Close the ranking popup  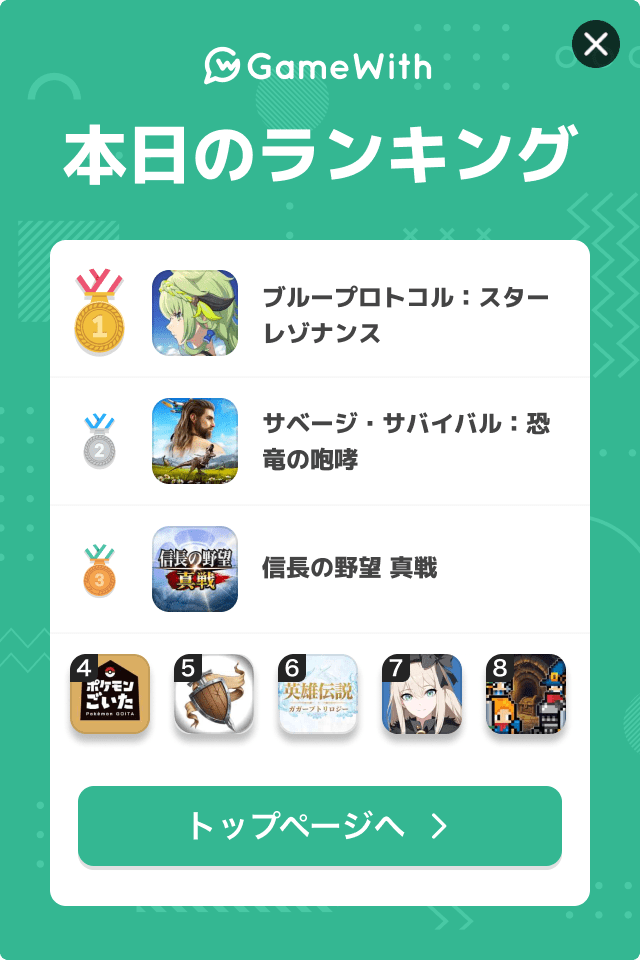pos(596,44)
